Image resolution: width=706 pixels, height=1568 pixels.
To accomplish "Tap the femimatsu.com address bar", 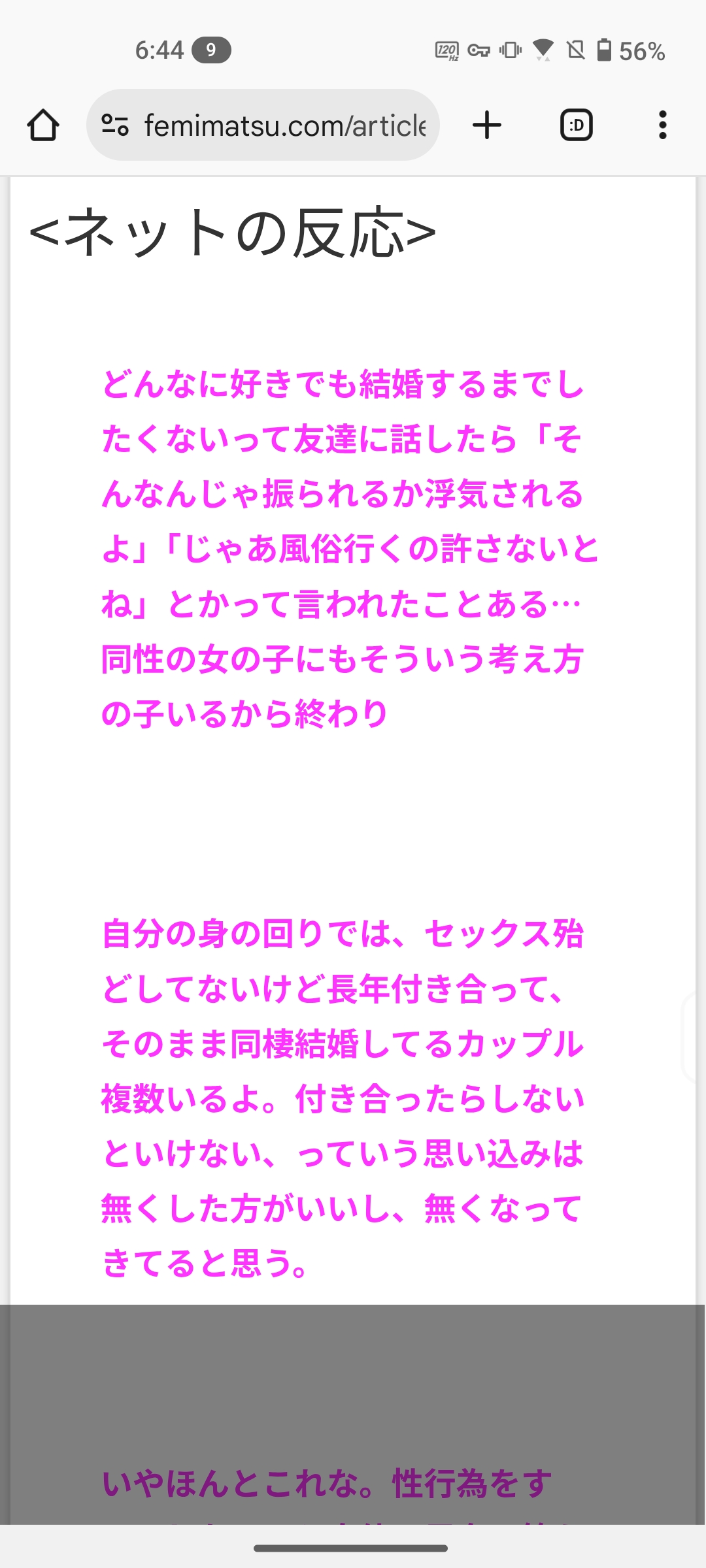I will (x=284, y=125).
